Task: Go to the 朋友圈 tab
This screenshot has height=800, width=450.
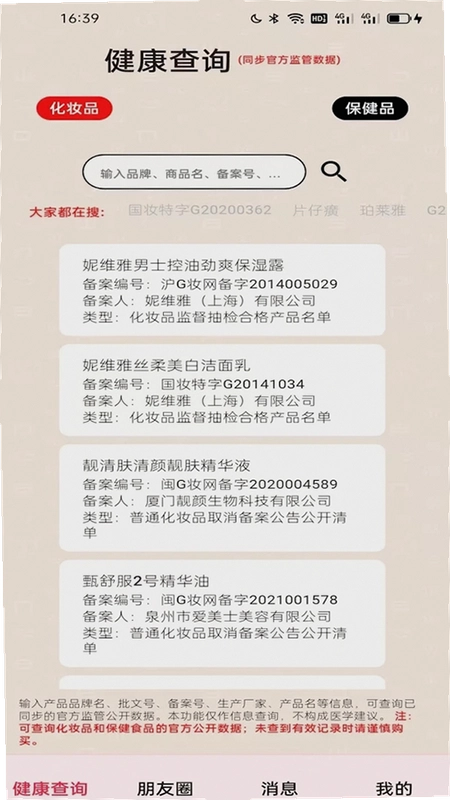Action: 165,788
